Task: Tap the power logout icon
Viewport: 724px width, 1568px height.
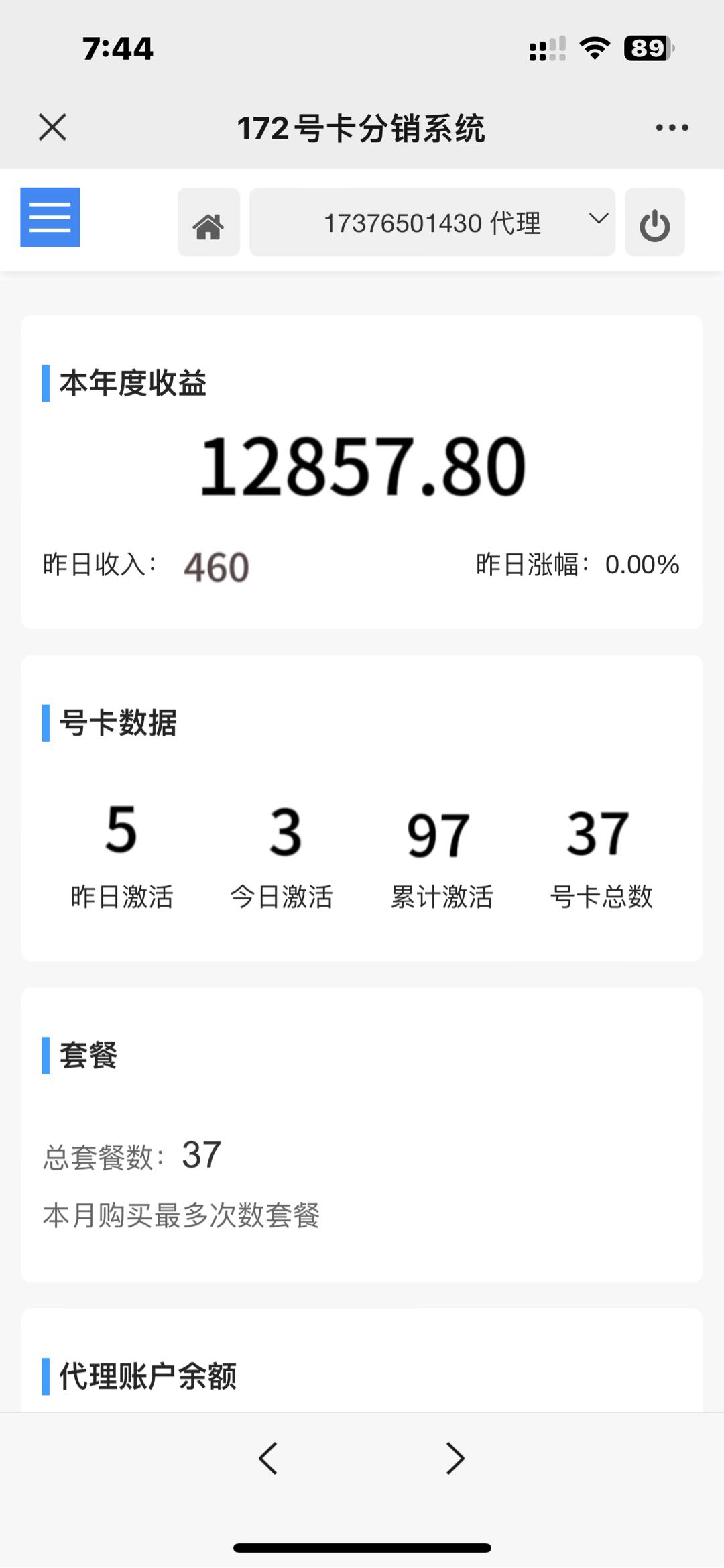Action: 654,223
